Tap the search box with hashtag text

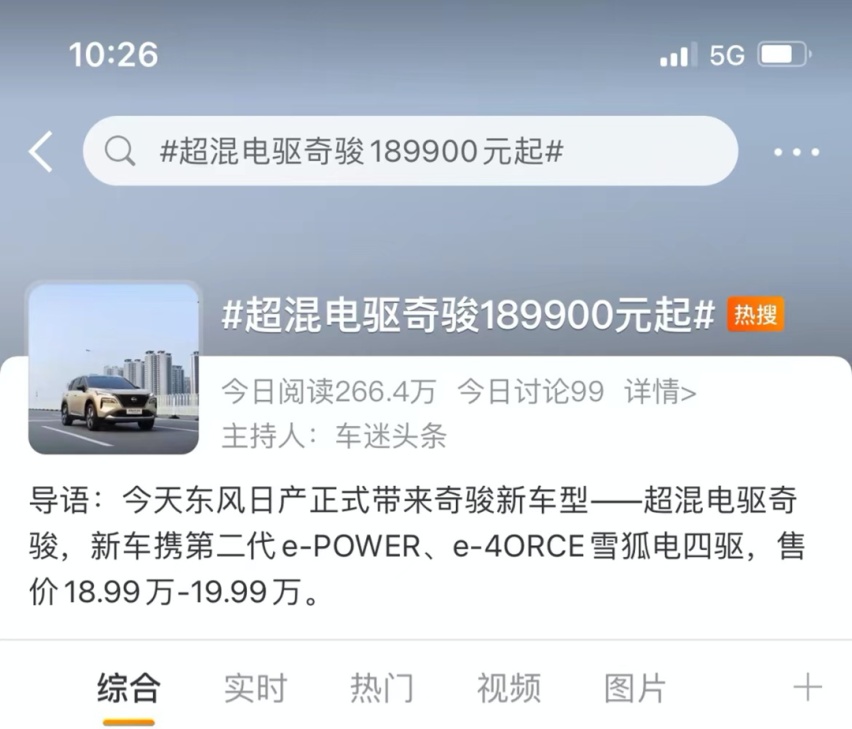[410, 152]
